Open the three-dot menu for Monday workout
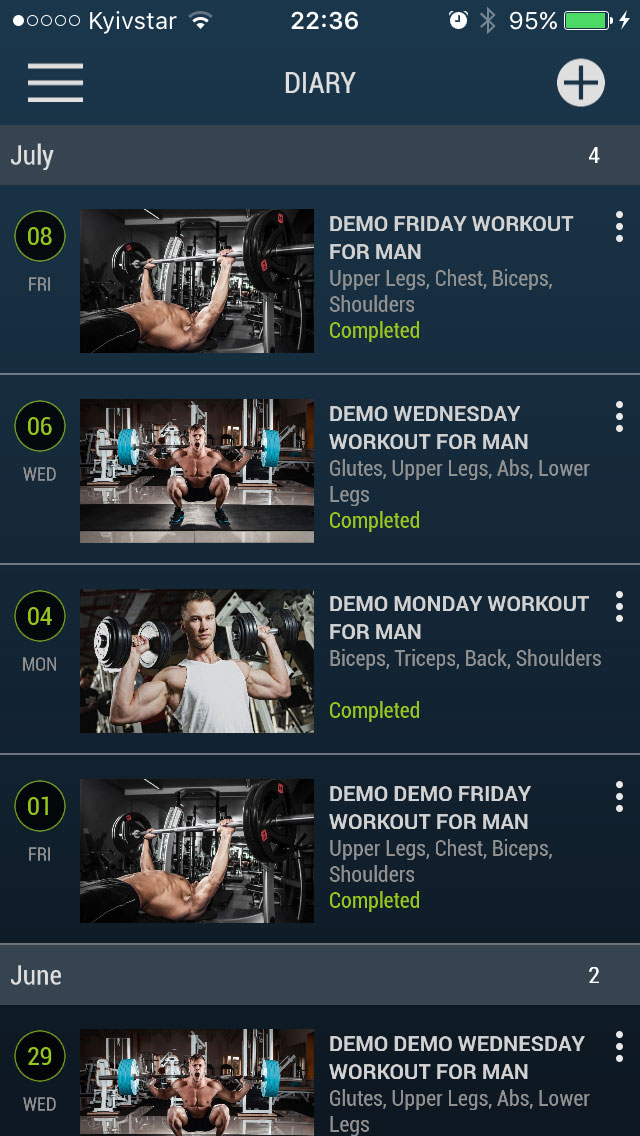The width and height of the screenshot is (640, 1136). coord(619,607)
